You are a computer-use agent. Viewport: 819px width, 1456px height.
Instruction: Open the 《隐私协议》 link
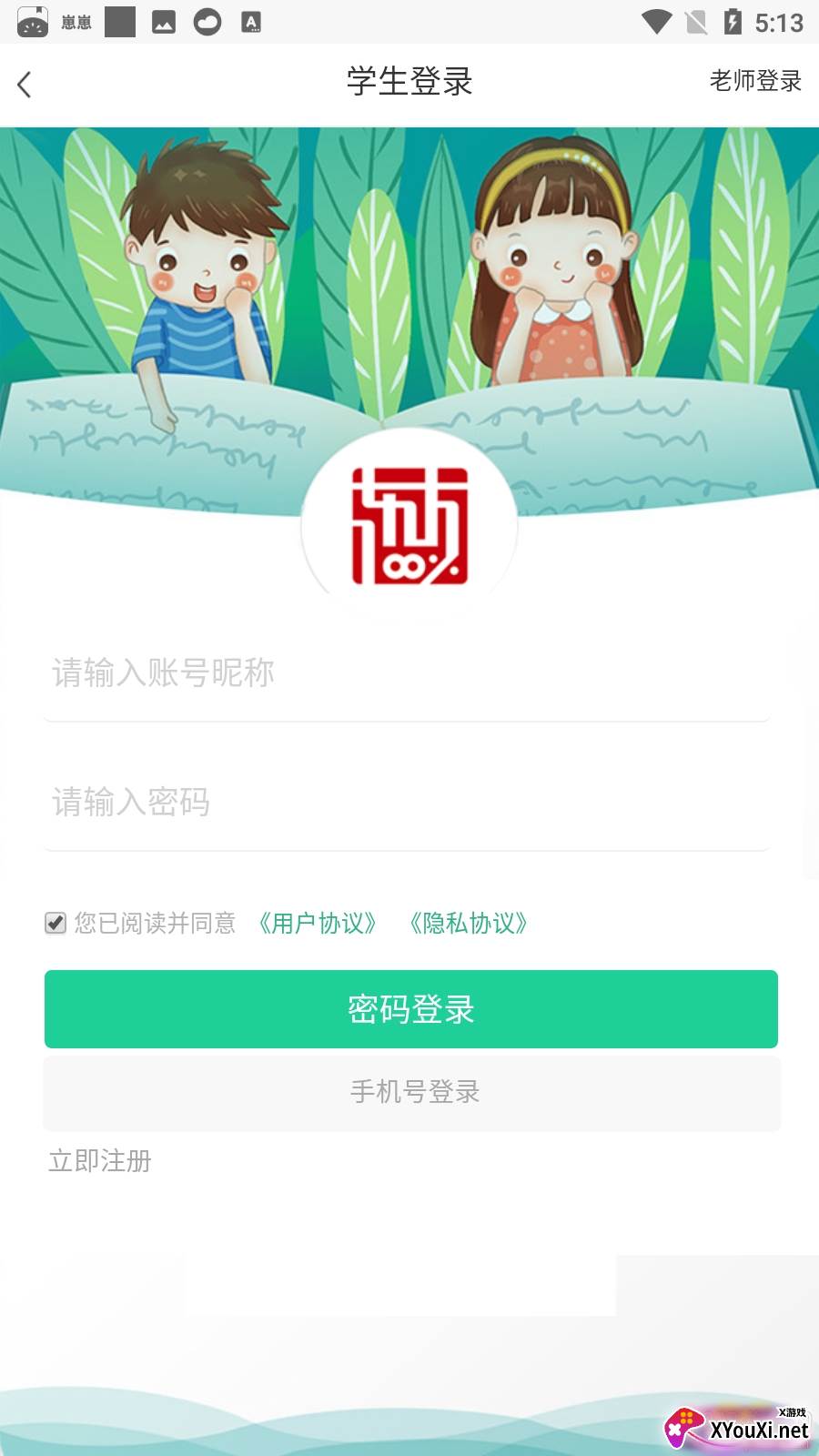[469, 924]
